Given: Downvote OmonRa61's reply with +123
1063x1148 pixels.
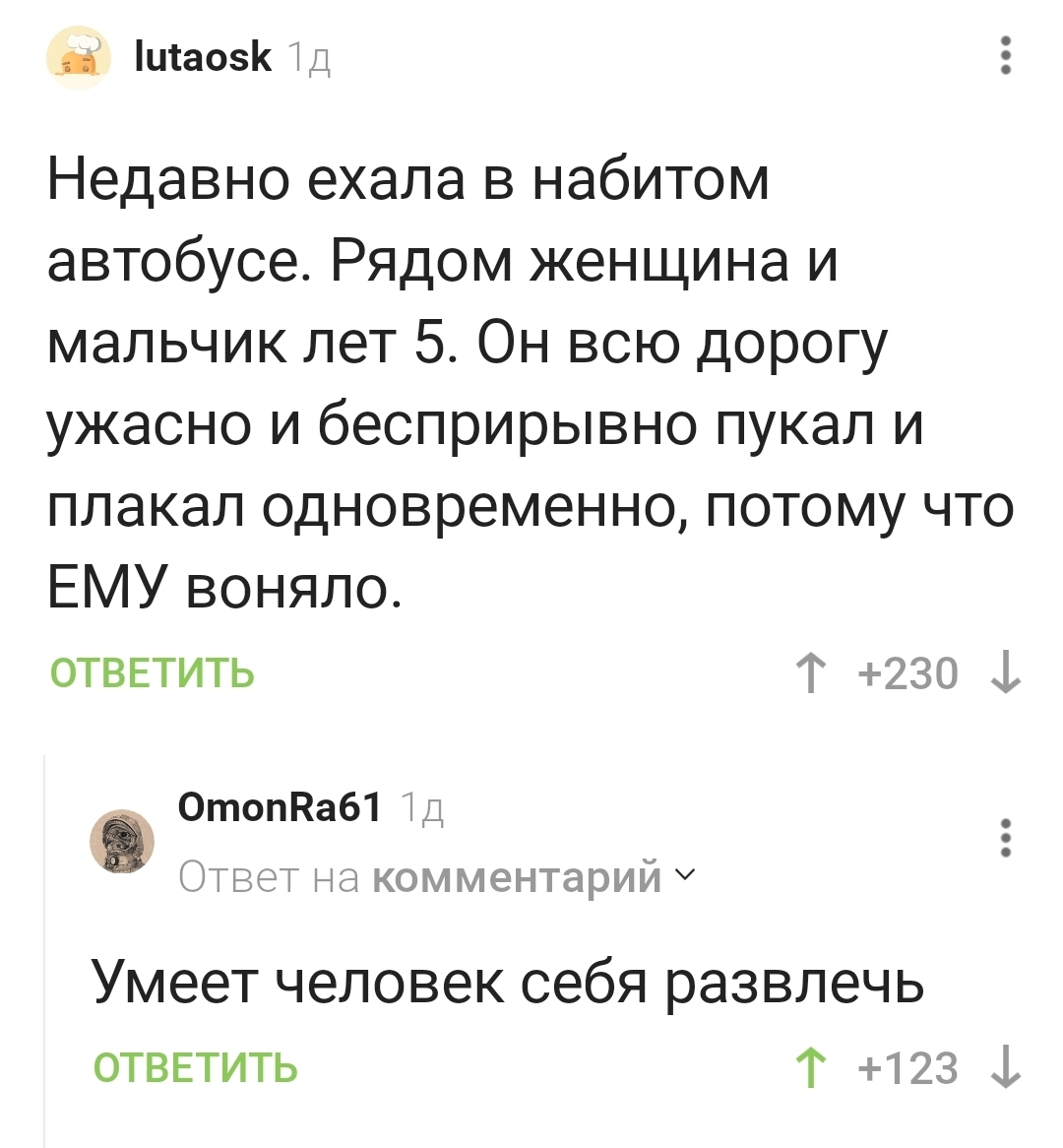Looking at the screenshot, I should click(1005, 1067).
